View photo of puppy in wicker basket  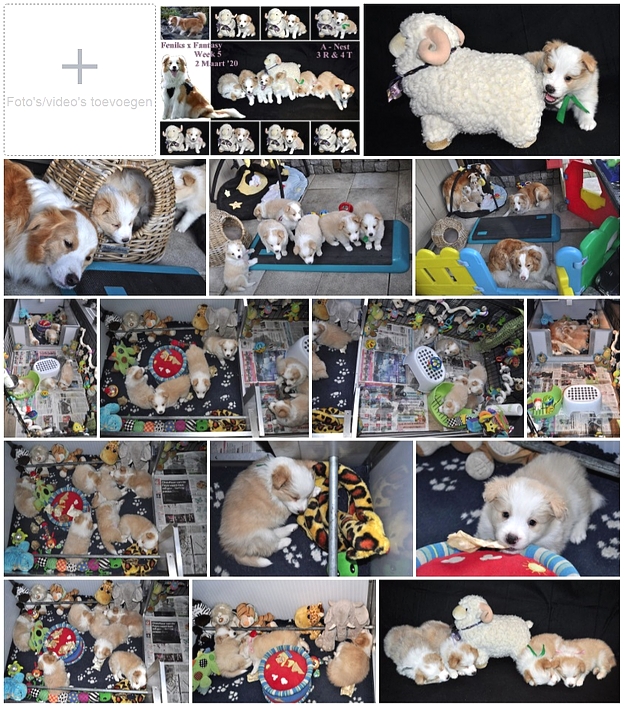coord(104,227)
